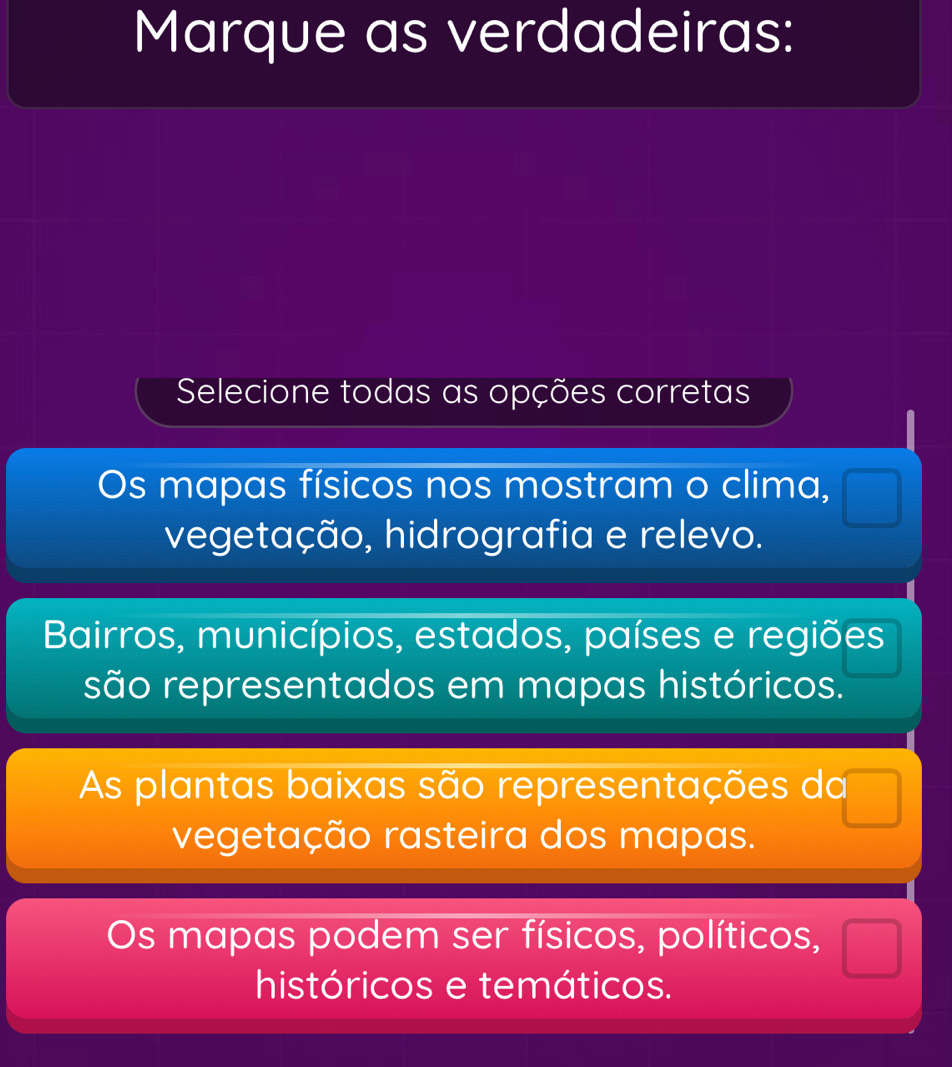
Task: Check 'Os mapas podem ser físicos, políticos' option
Action: click(871, 949)
